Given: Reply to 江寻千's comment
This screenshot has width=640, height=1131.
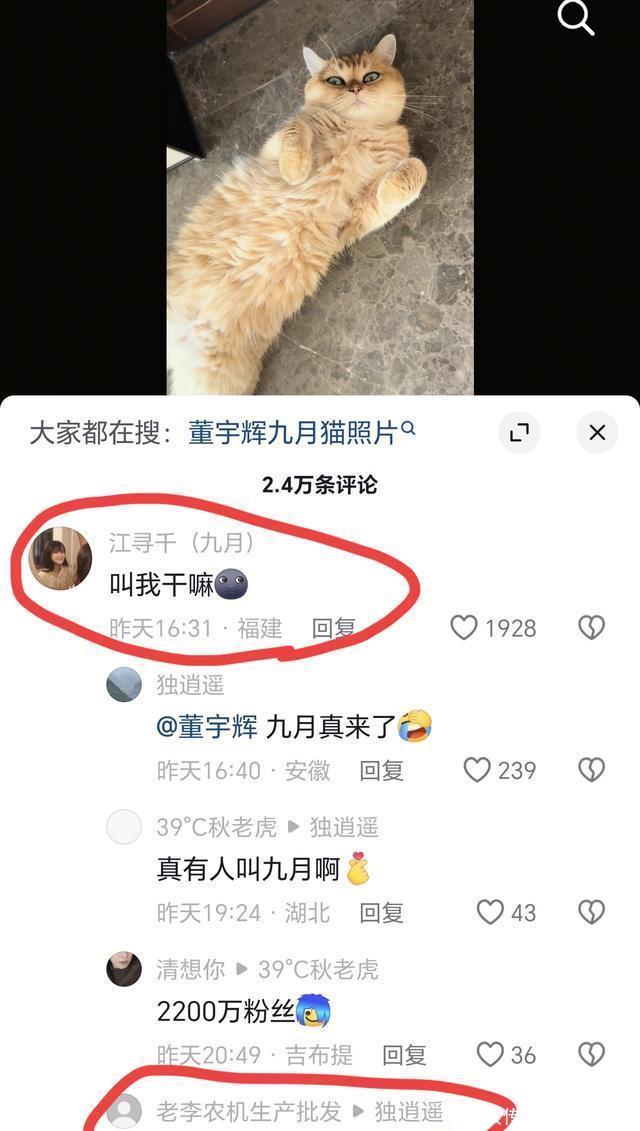Looking at the screenshot, I should pos(334,628).
